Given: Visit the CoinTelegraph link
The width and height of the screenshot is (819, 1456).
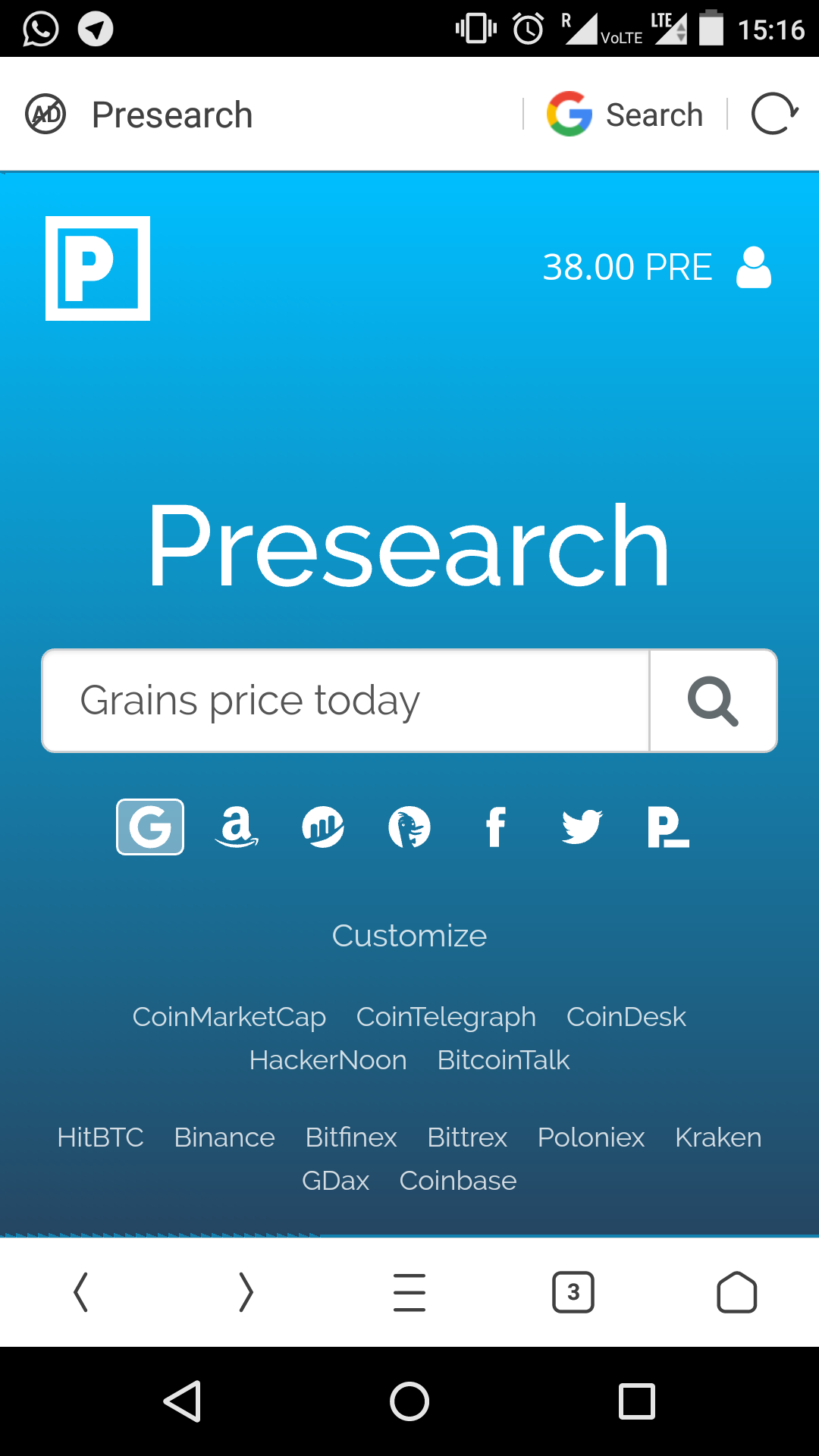Looking at the screenshot, I should [x=446, y=1017].
